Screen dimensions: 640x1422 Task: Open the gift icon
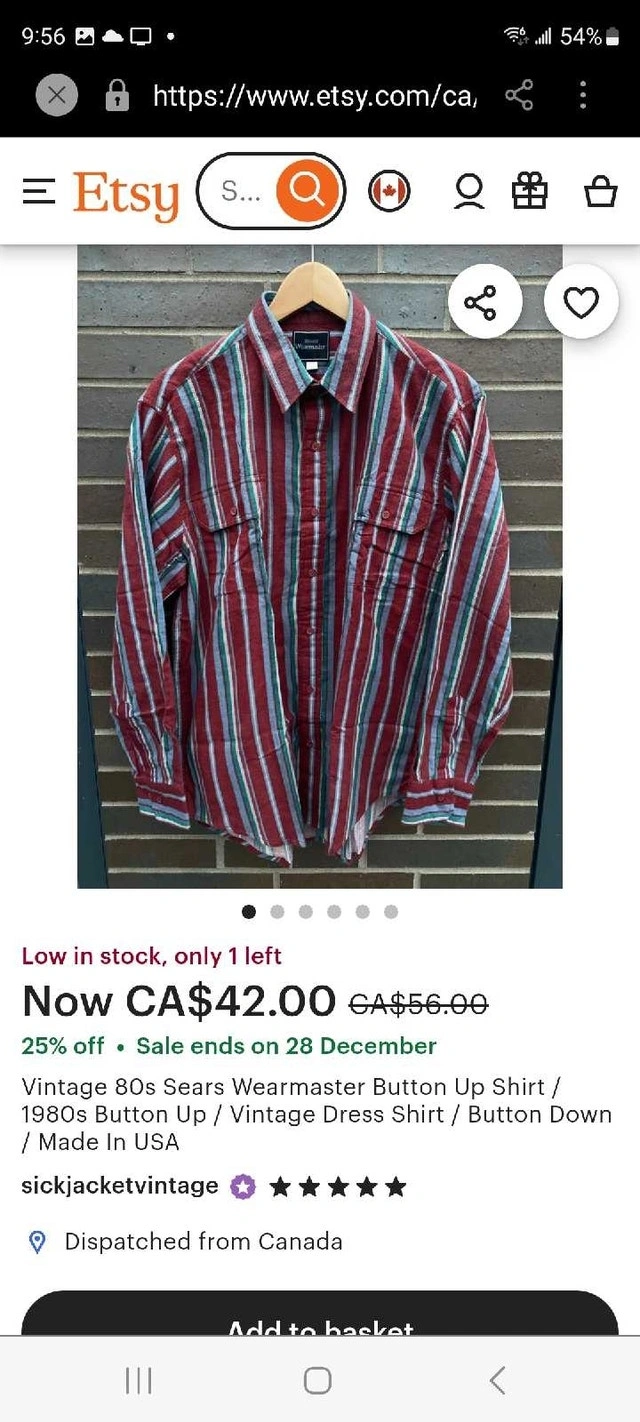530,190
